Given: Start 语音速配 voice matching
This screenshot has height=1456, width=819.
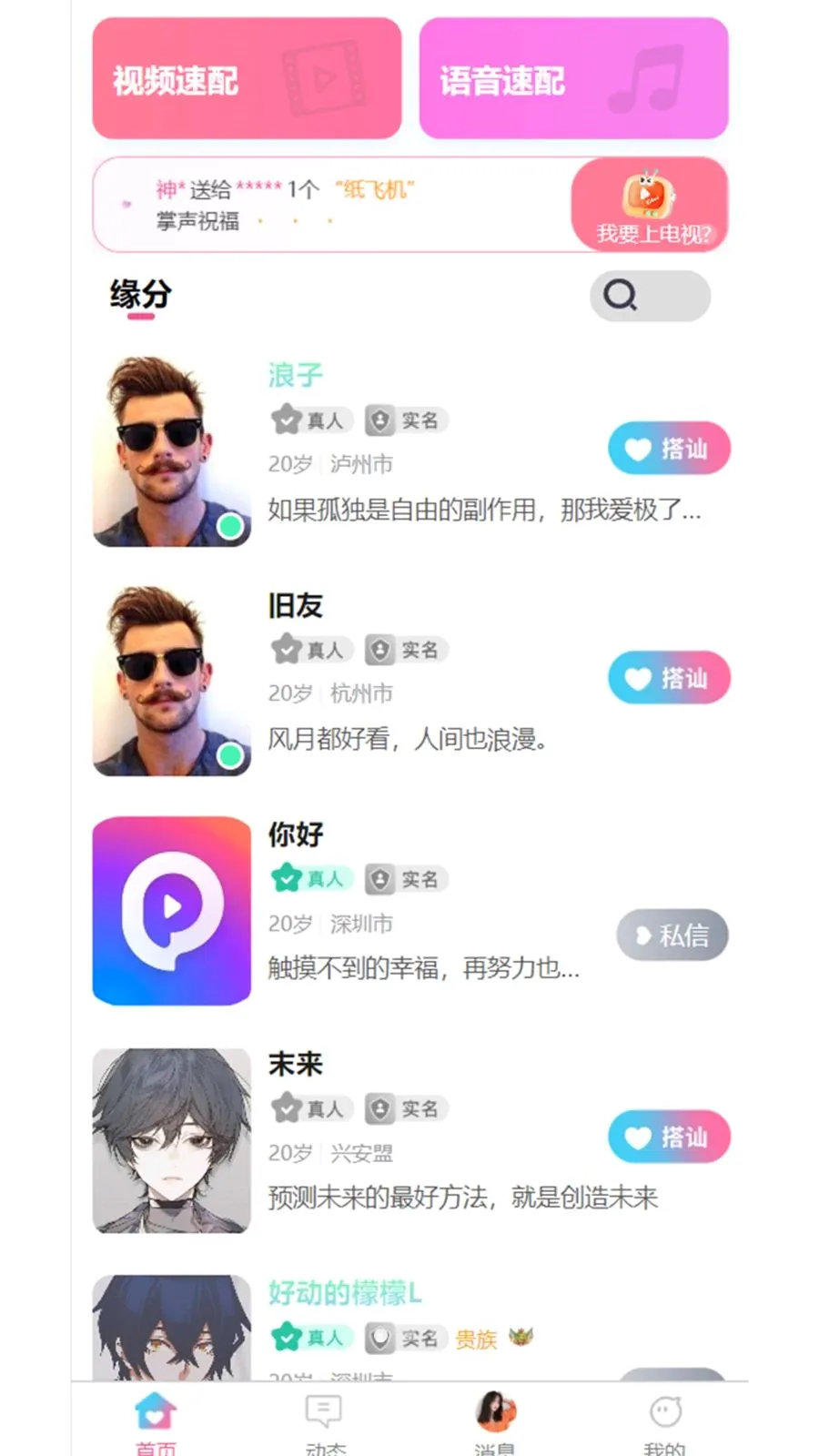Looking at the screenshot, I should click(573, 78).
